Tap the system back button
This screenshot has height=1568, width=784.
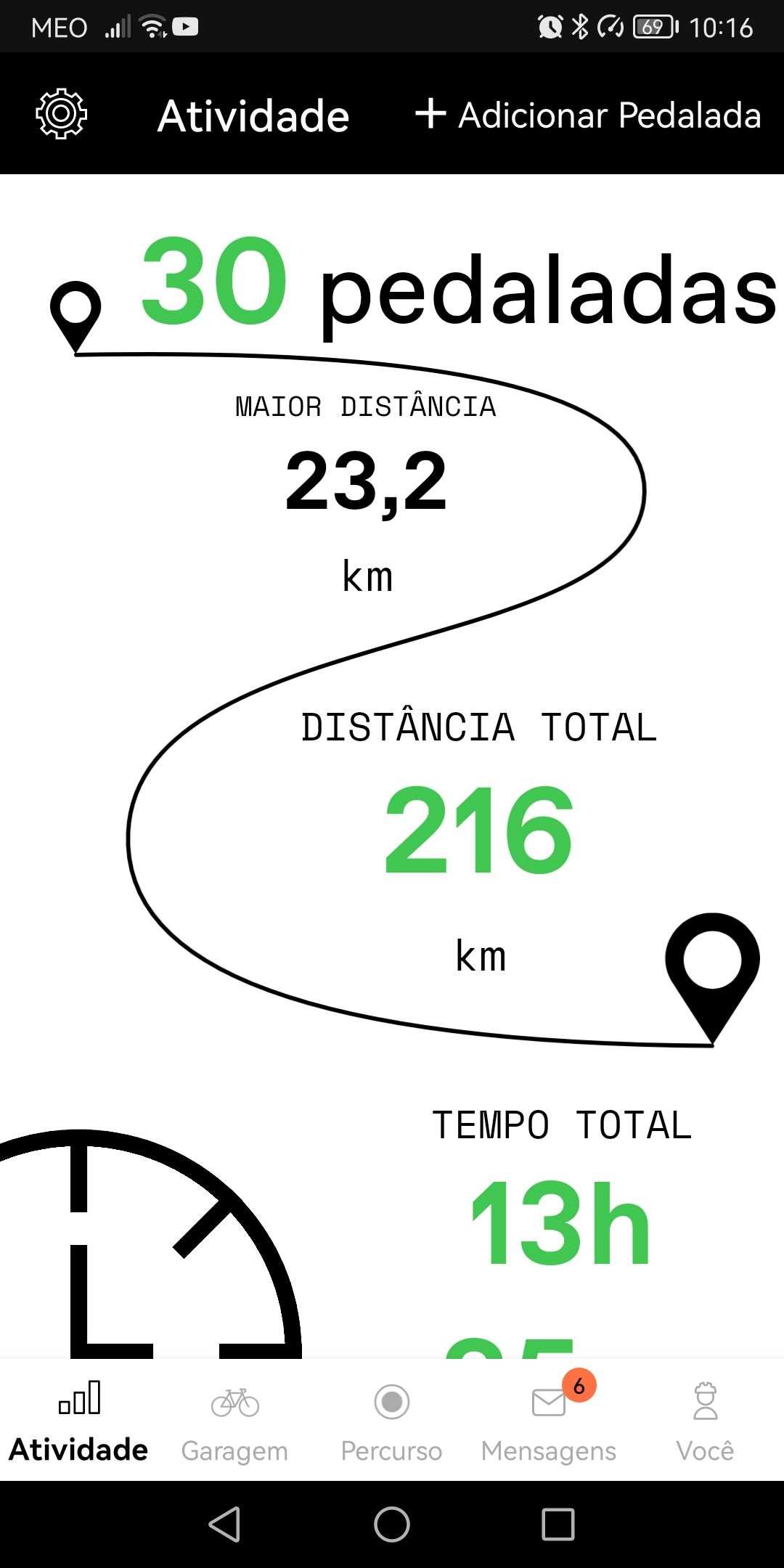click(x=224, y=1524)
